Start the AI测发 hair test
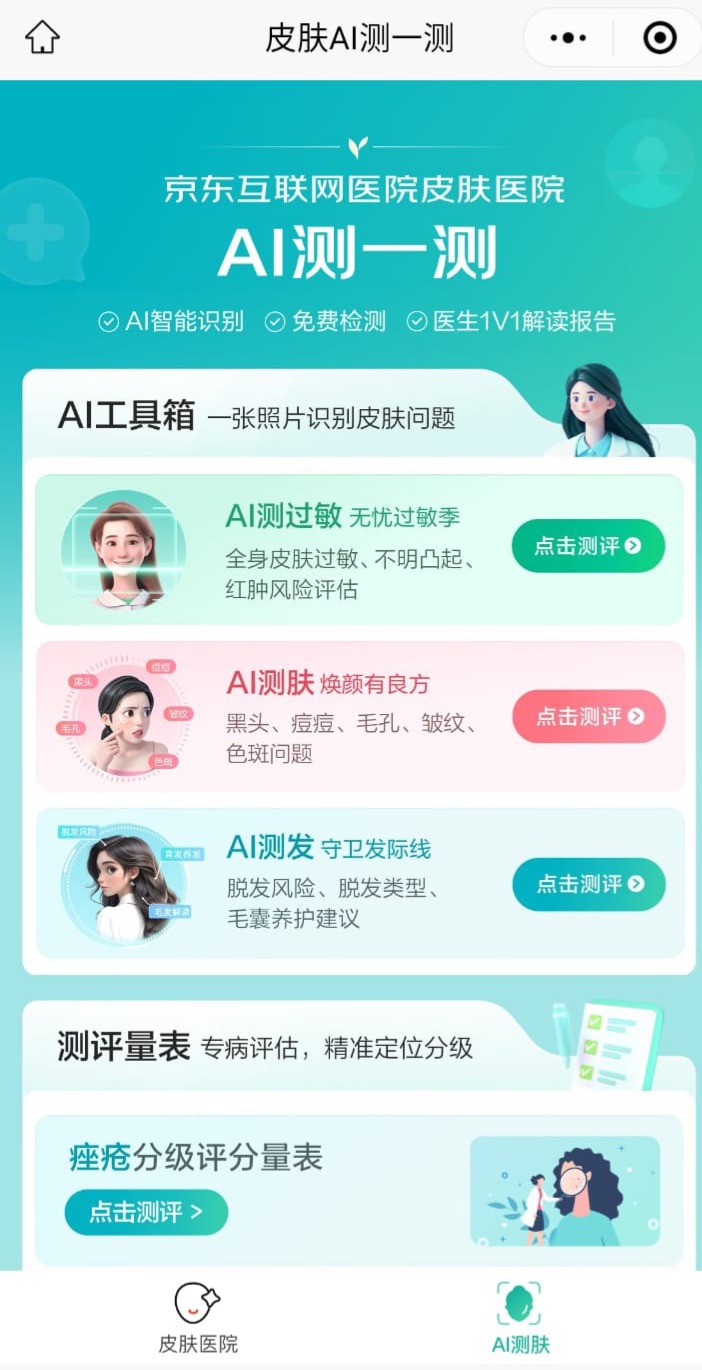Screen dimensions: 702x1370 click(x=588, y=884)
